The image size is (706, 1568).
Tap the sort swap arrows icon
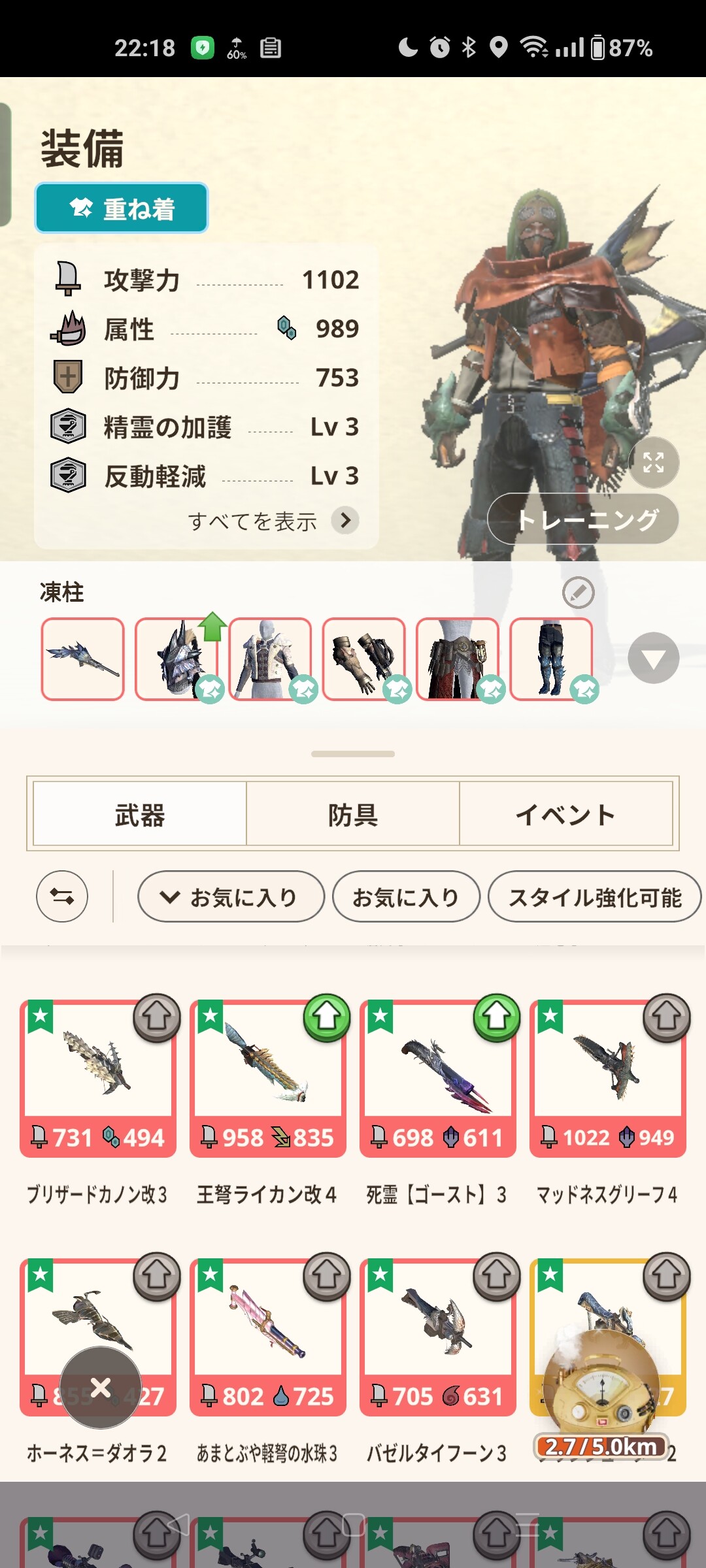click(62, 896)
